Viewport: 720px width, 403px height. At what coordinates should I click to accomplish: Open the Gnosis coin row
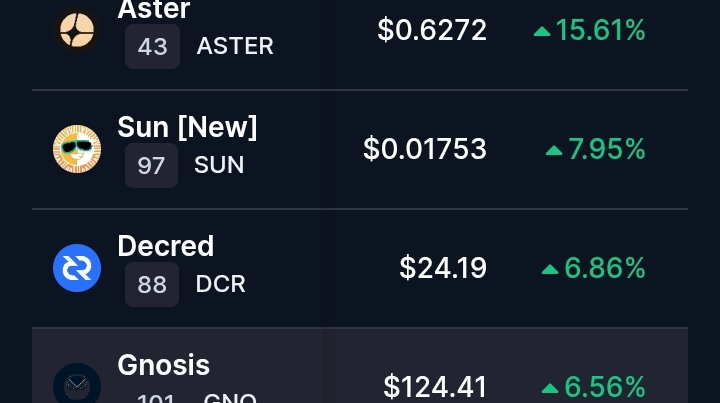[x=360, y=365]
